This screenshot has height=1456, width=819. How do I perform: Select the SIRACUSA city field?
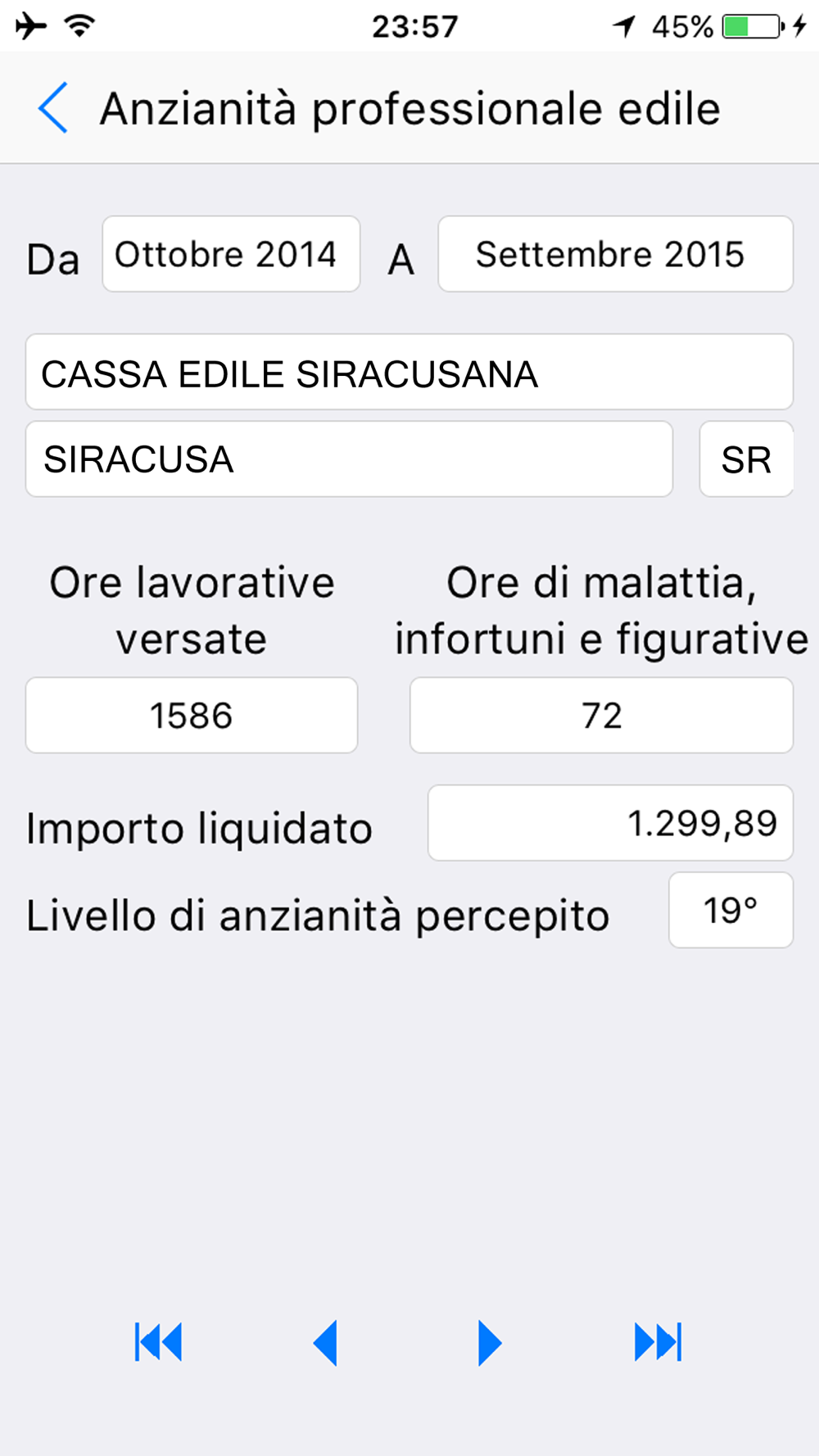349,459
